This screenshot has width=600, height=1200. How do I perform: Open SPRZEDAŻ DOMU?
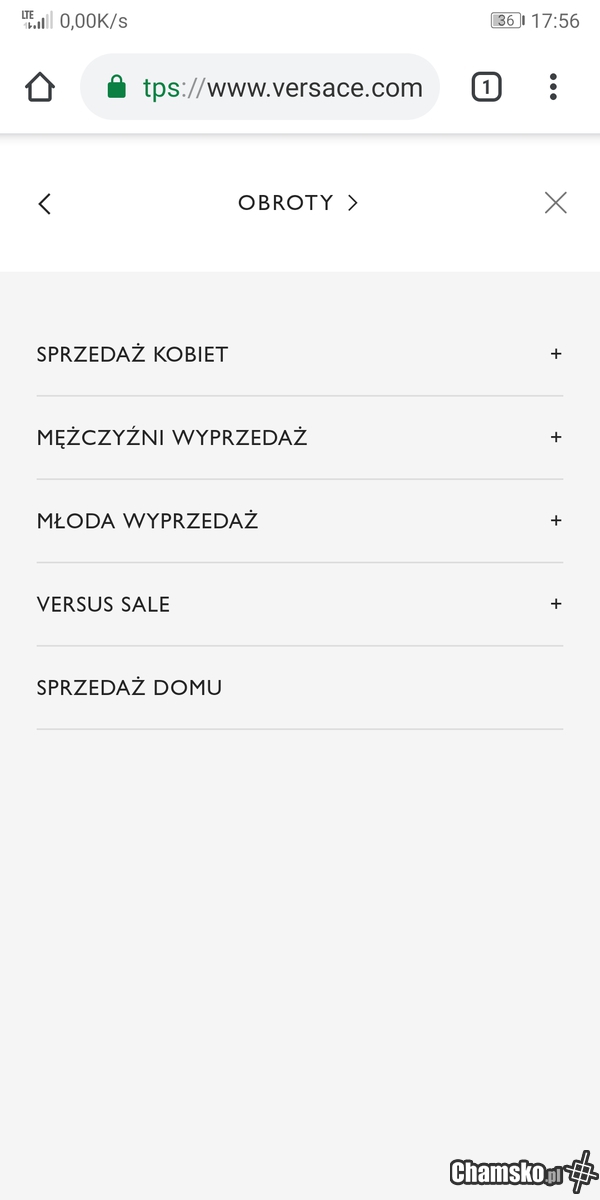[129, 688]
